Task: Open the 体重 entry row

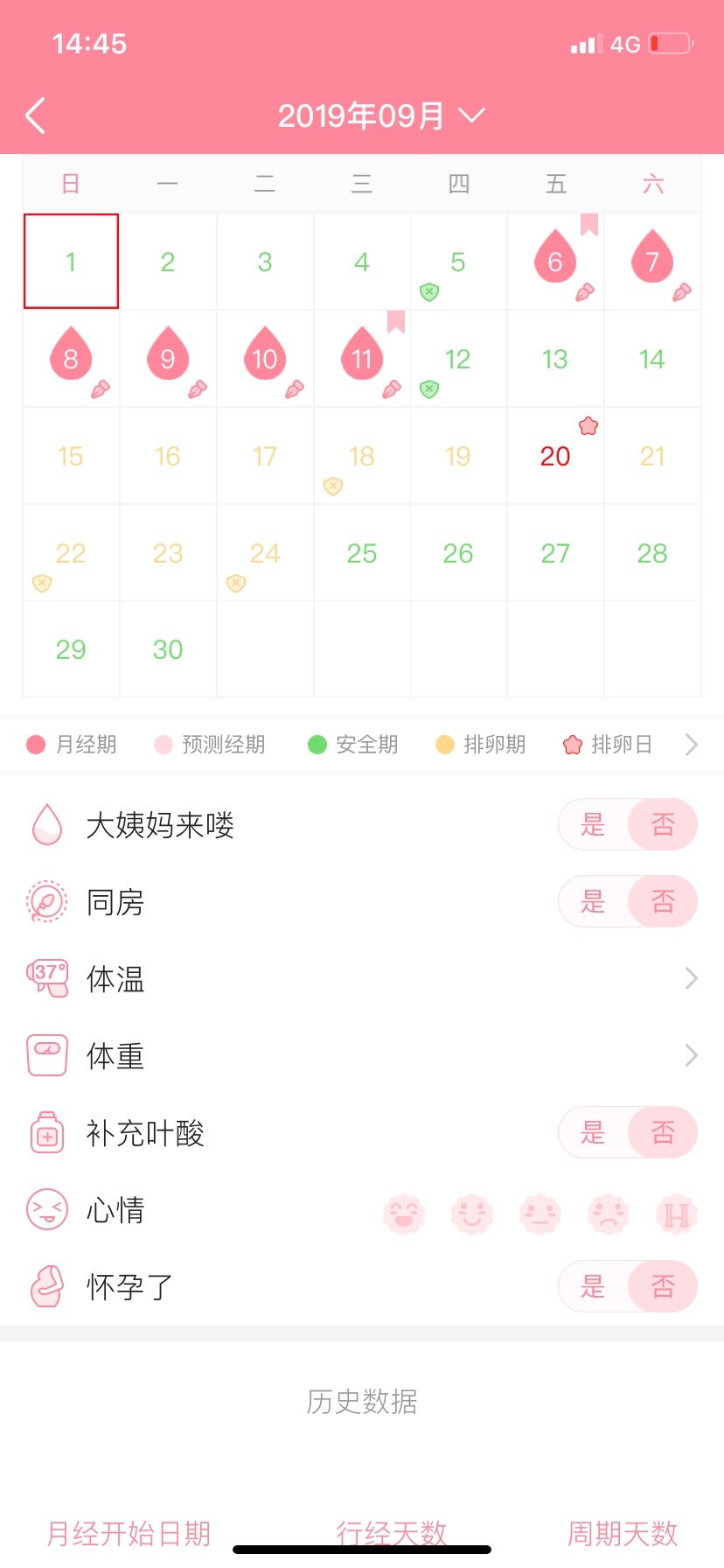Action: tap(362, 1055)
